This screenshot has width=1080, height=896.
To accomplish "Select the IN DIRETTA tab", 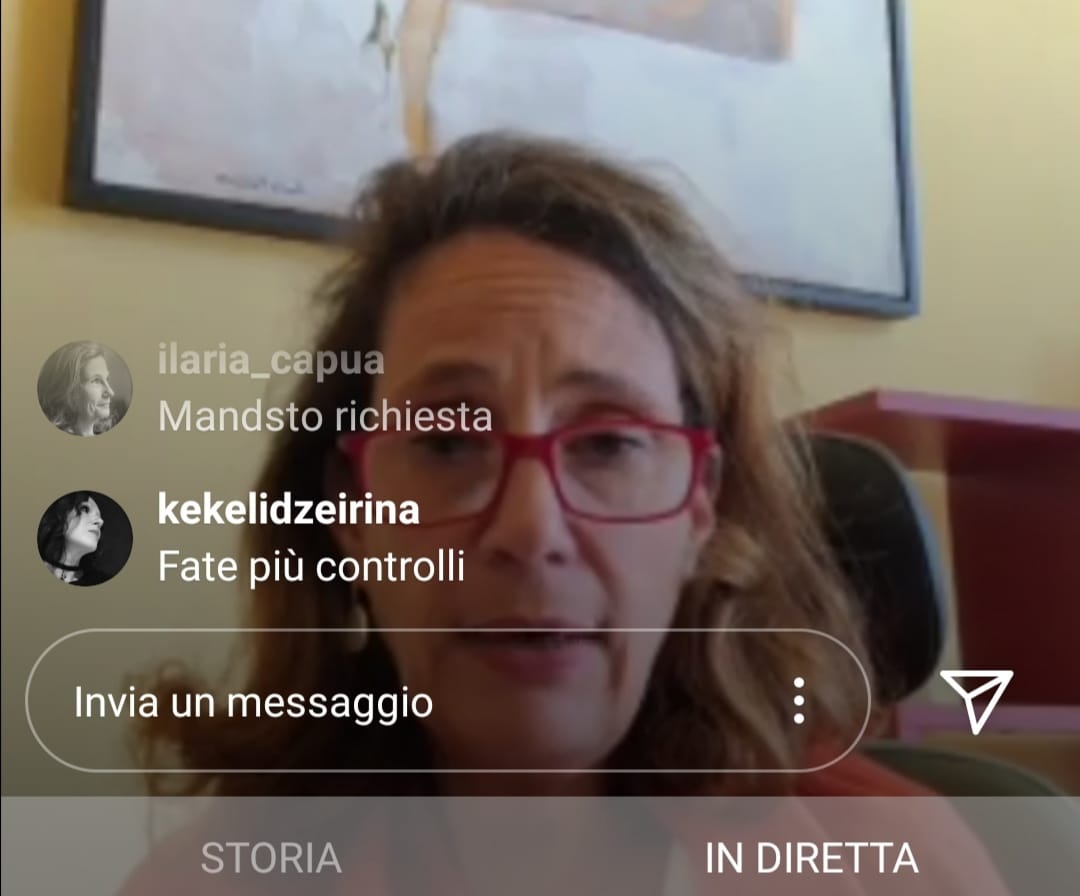I will 811,858.
